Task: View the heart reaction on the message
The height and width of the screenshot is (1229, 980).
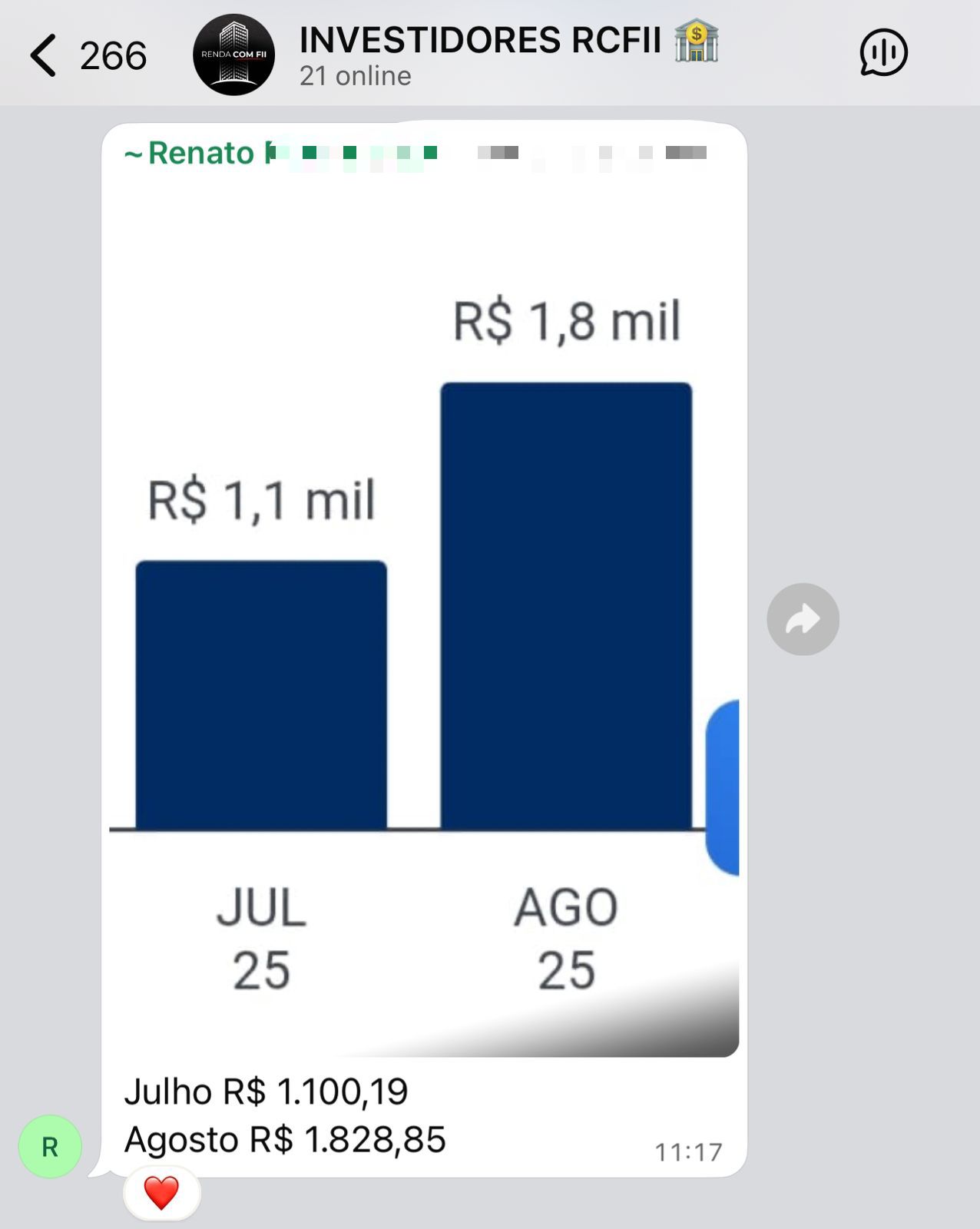Action: [161, 1193]
